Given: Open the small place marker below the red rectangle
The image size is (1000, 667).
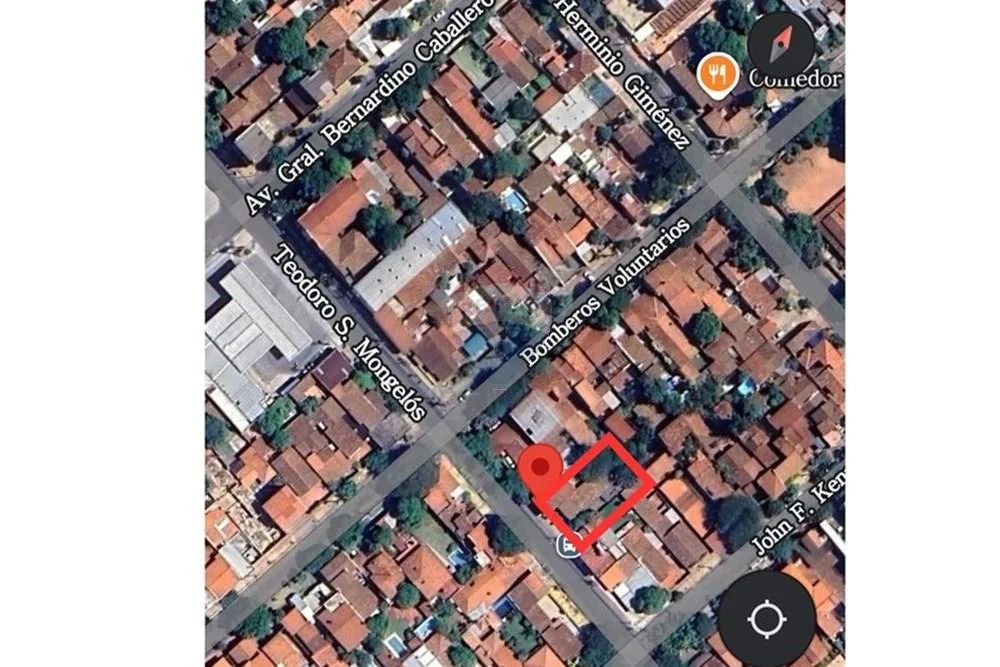Looking at the screenshot, I should tap(567, 544).
